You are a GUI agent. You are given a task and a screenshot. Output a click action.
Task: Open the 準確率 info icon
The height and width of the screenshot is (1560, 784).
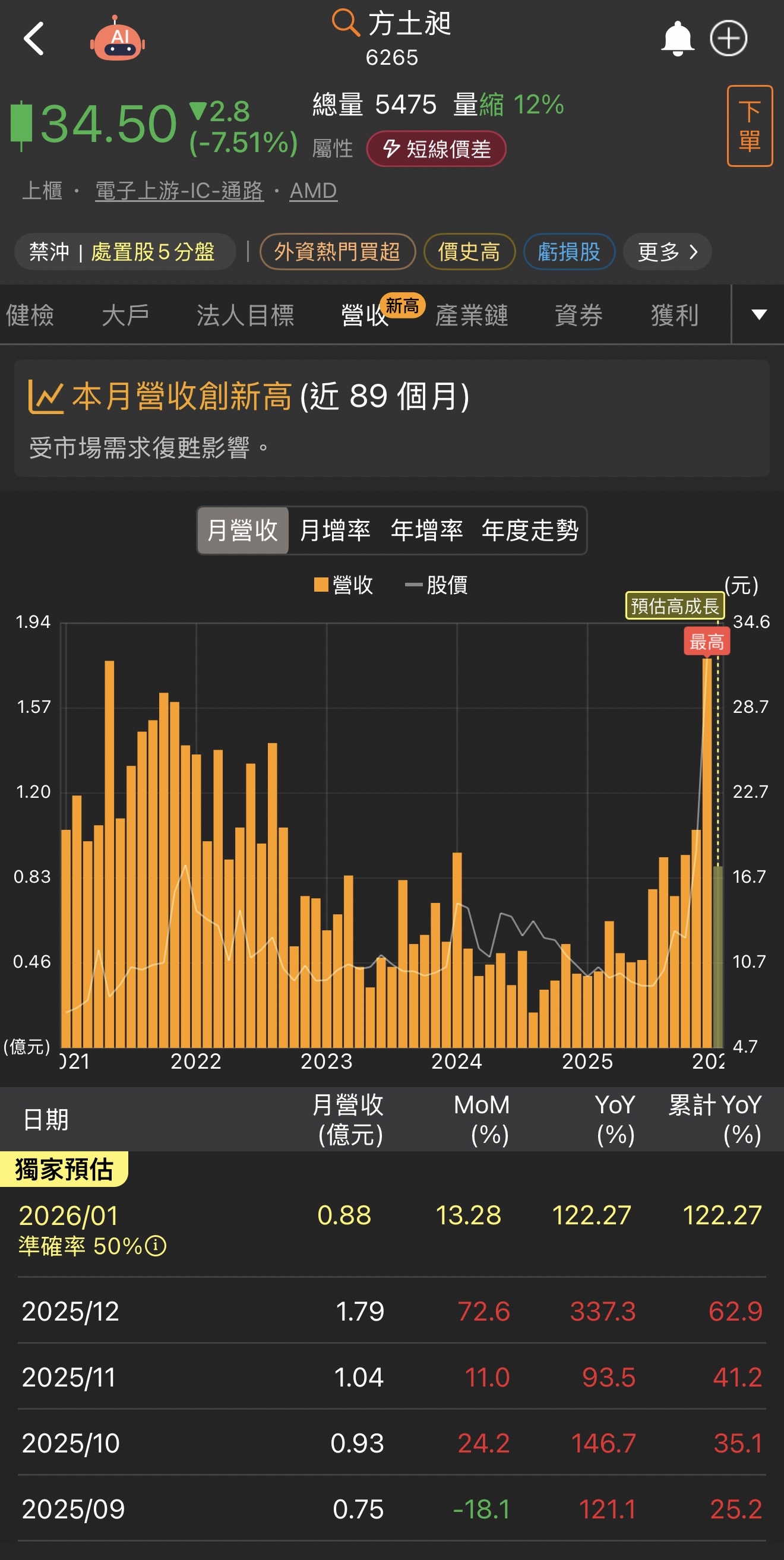point(156,1246)
